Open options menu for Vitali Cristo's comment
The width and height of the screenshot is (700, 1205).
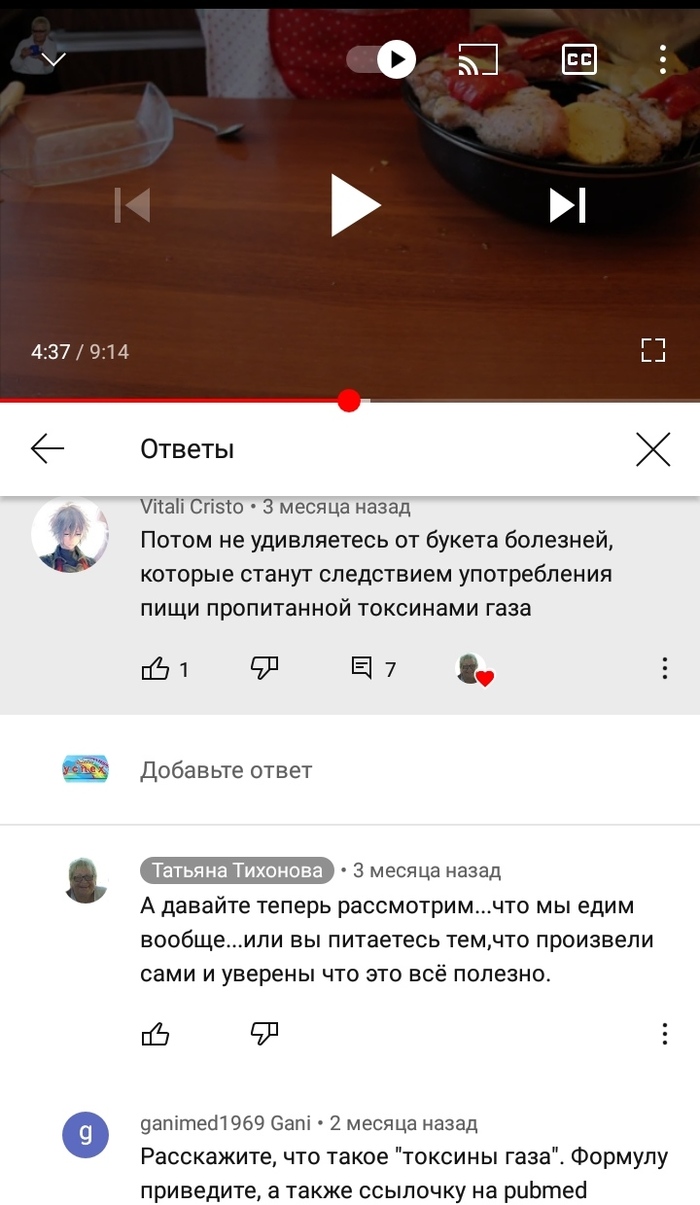pyautogui.click(x=664, y=669)
